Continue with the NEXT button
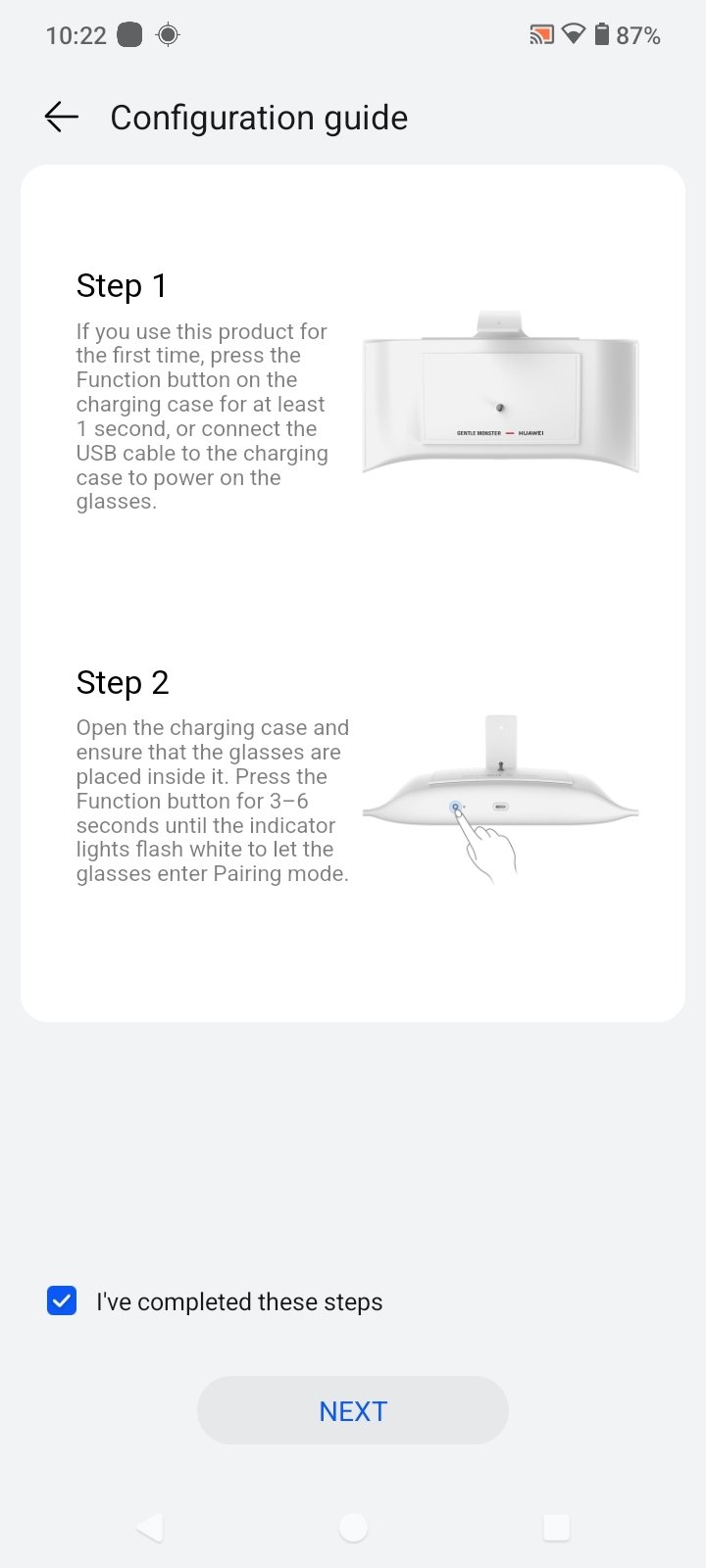706x1568 pixels. [x=353, y=1410]
